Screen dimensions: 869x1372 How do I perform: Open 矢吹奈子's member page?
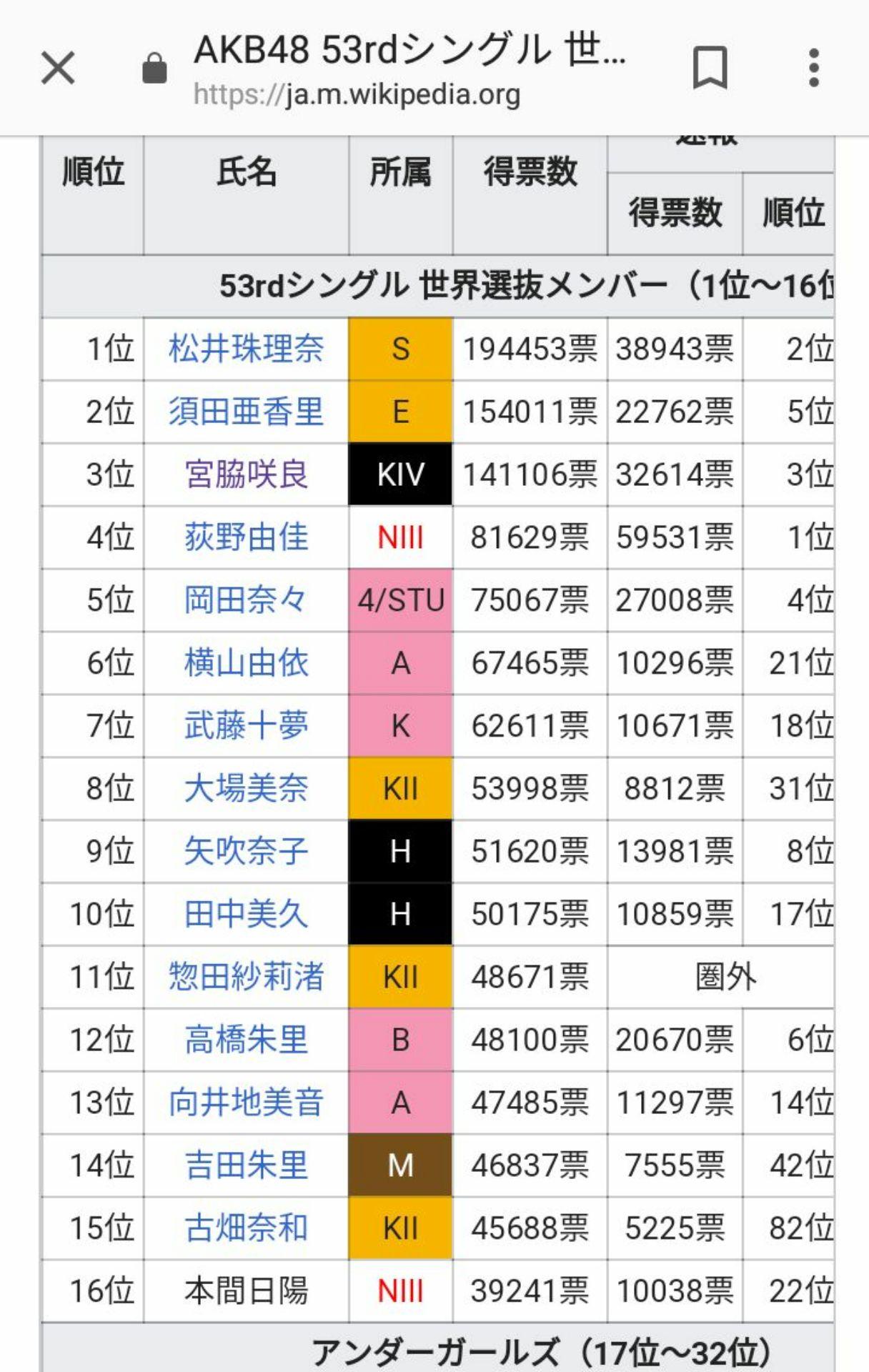tap(244, 851)
